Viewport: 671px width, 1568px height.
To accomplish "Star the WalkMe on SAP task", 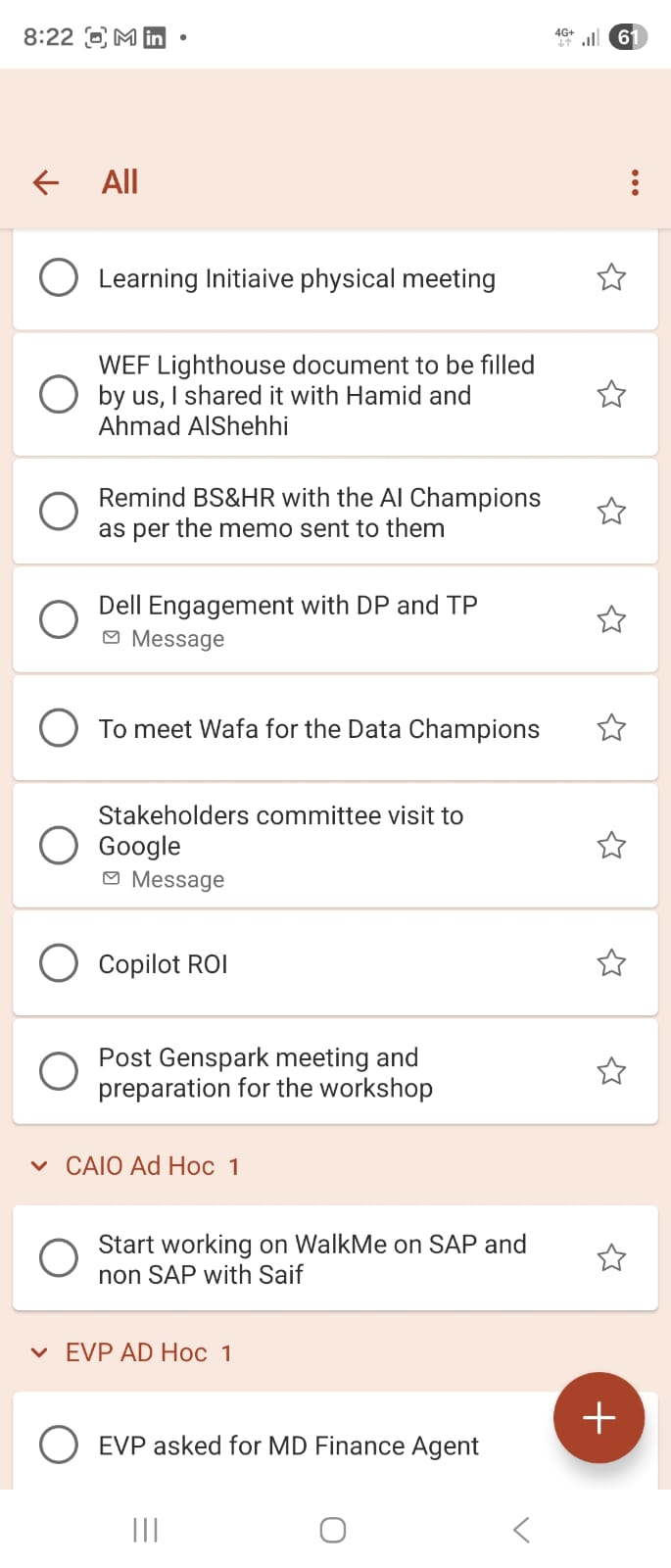I will [x=611, y=1257].
